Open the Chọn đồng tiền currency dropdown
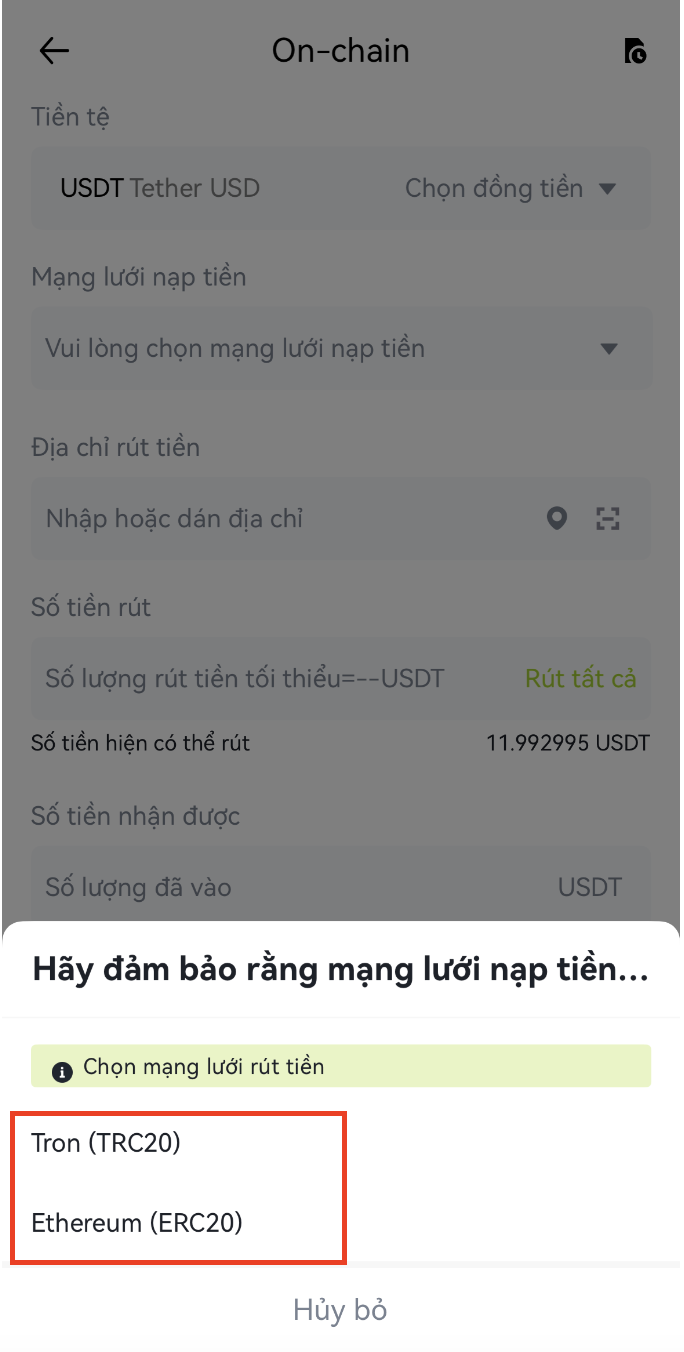The width and height of the screenshot is (684, 1352). tap(510, 188)
